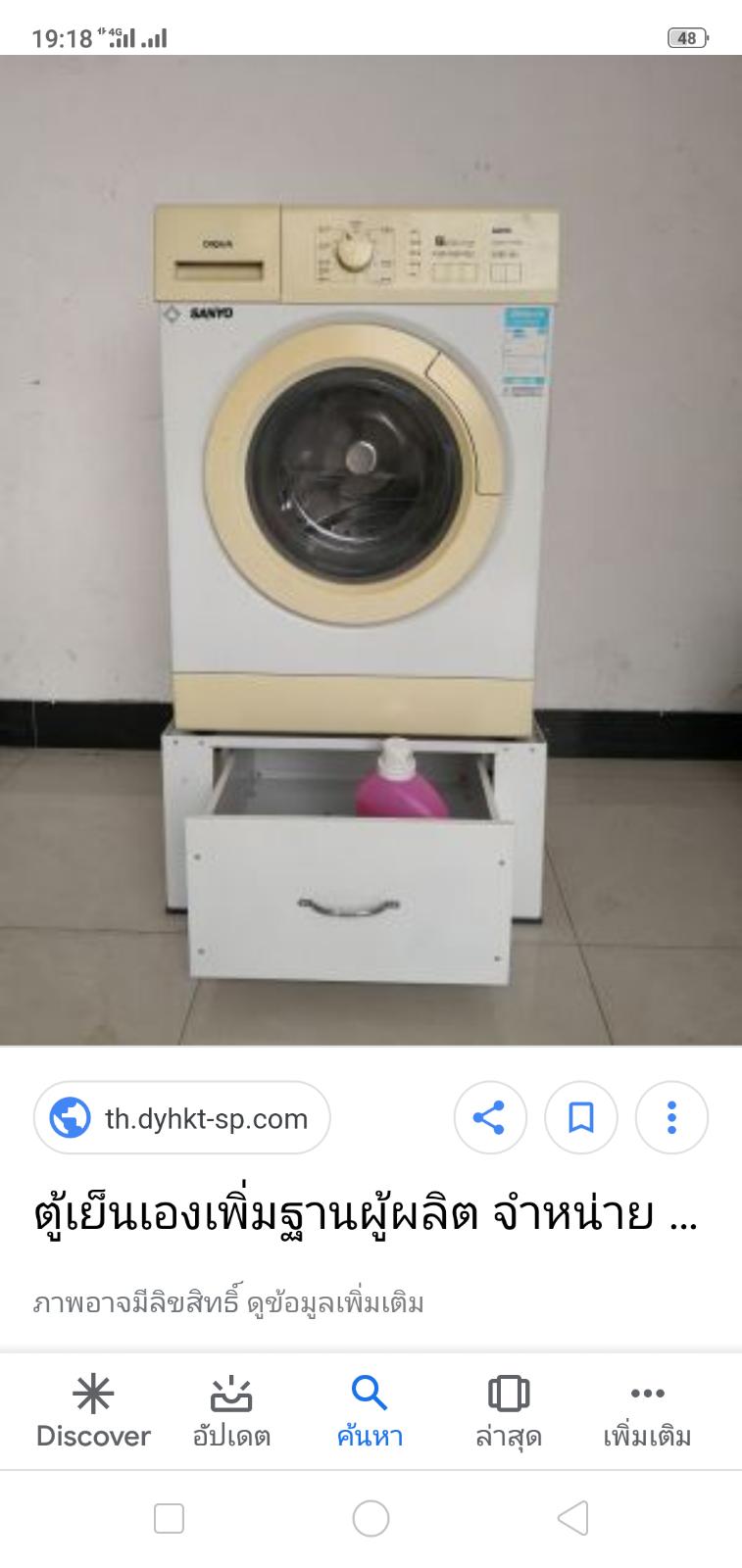Switch to the อัปเดต tab
The height and width of the screenshot is (1568, 742).
pyautogui.click(x=231, y=1412)
